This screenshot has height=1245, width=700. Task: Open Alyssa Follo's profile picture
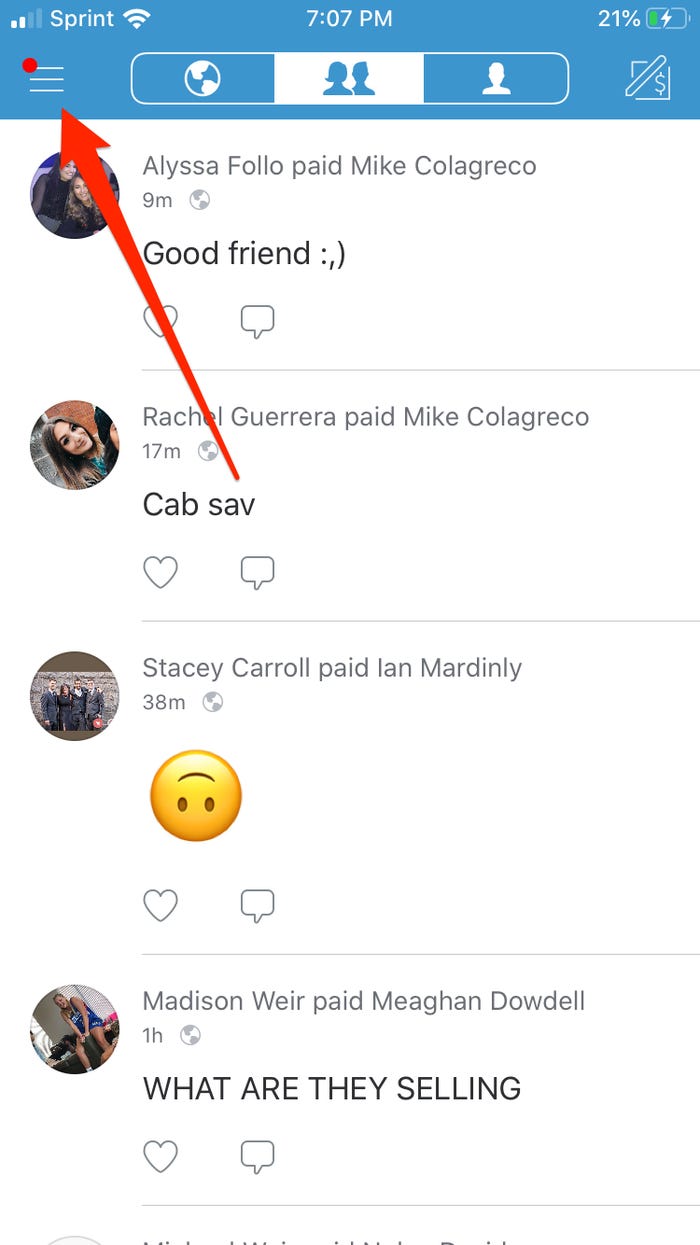coord(74,194)
